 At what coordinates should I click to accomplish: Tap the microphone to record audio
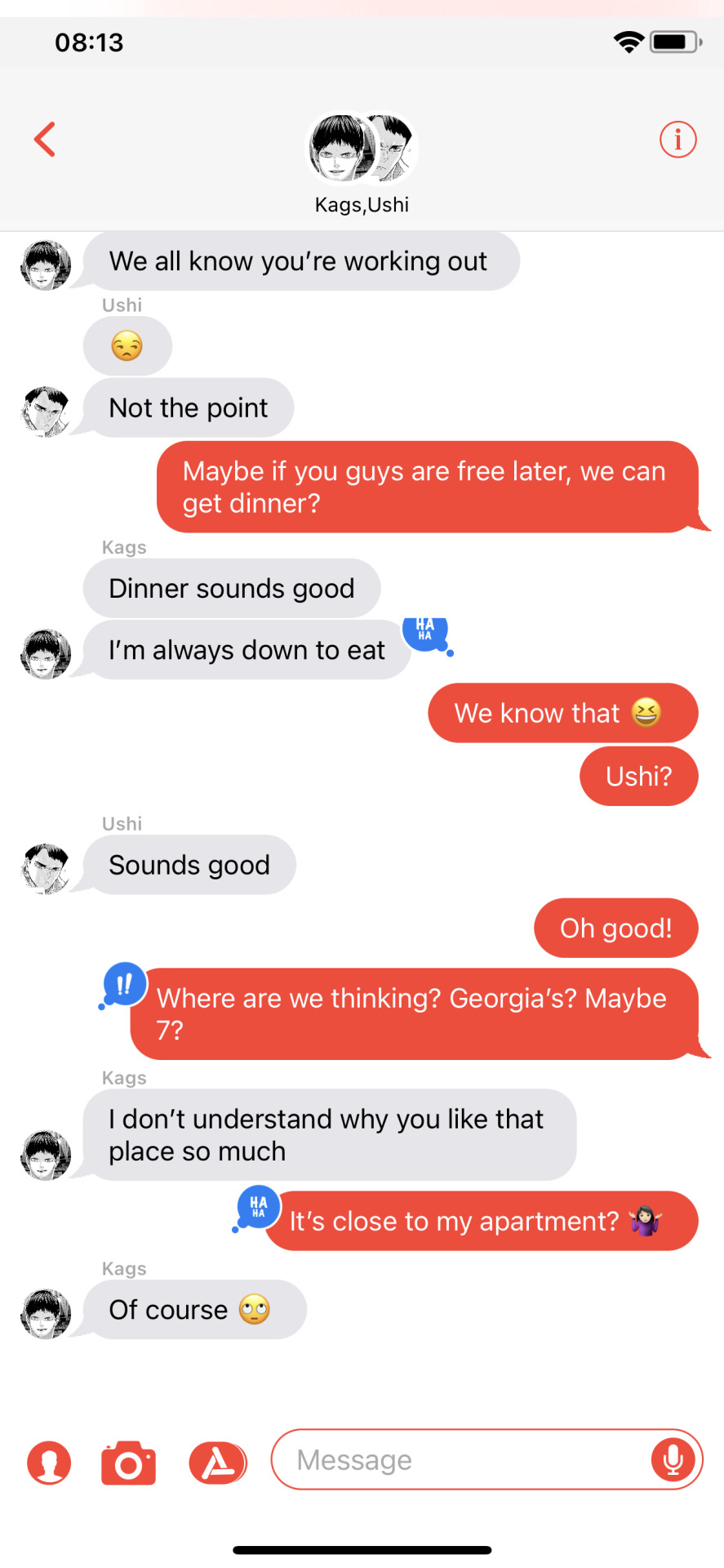click(673, 1459)
